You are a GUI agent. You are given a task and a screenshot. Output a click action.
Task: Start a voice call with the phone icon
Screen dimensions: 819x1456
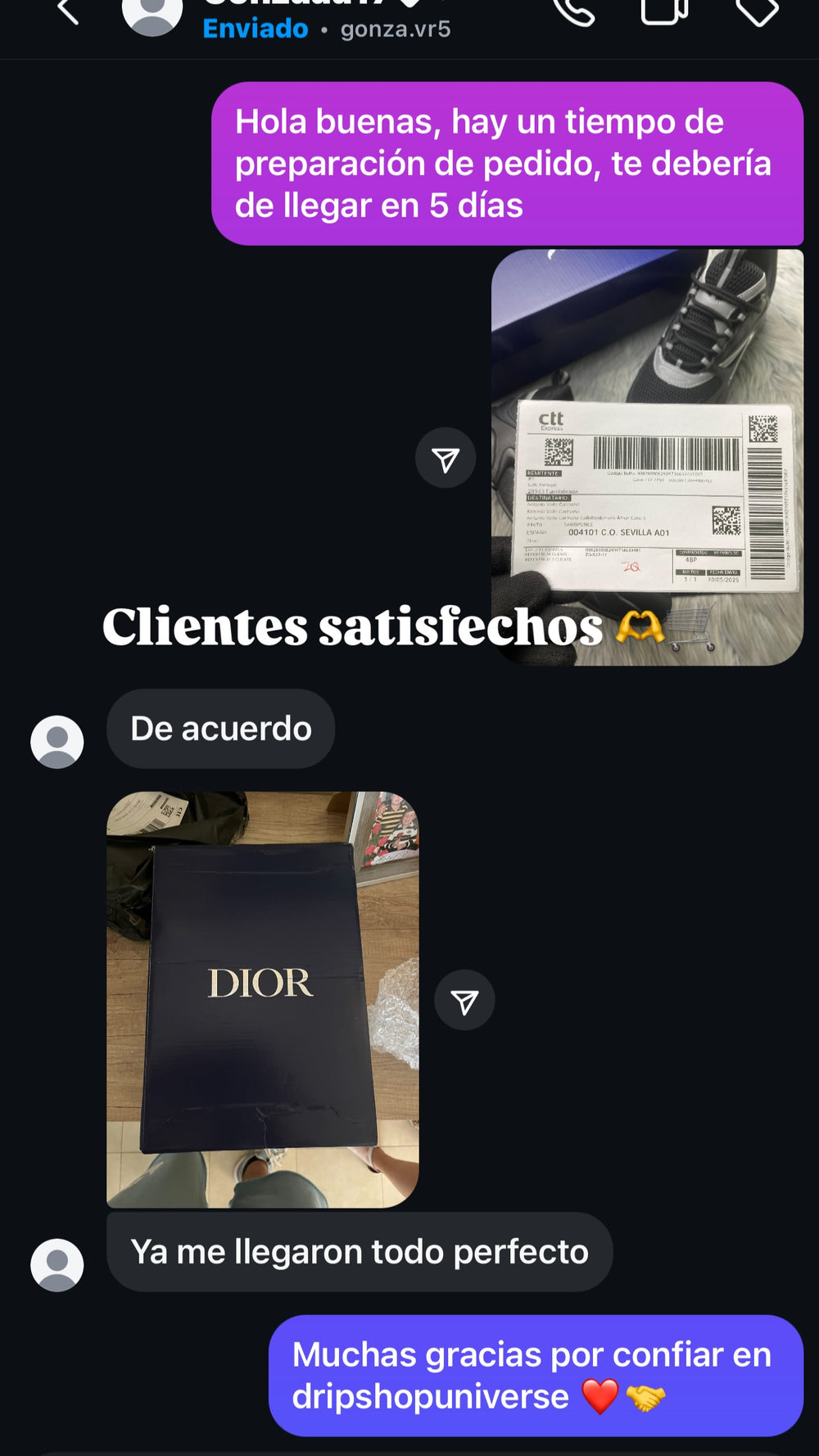point(577,12)
